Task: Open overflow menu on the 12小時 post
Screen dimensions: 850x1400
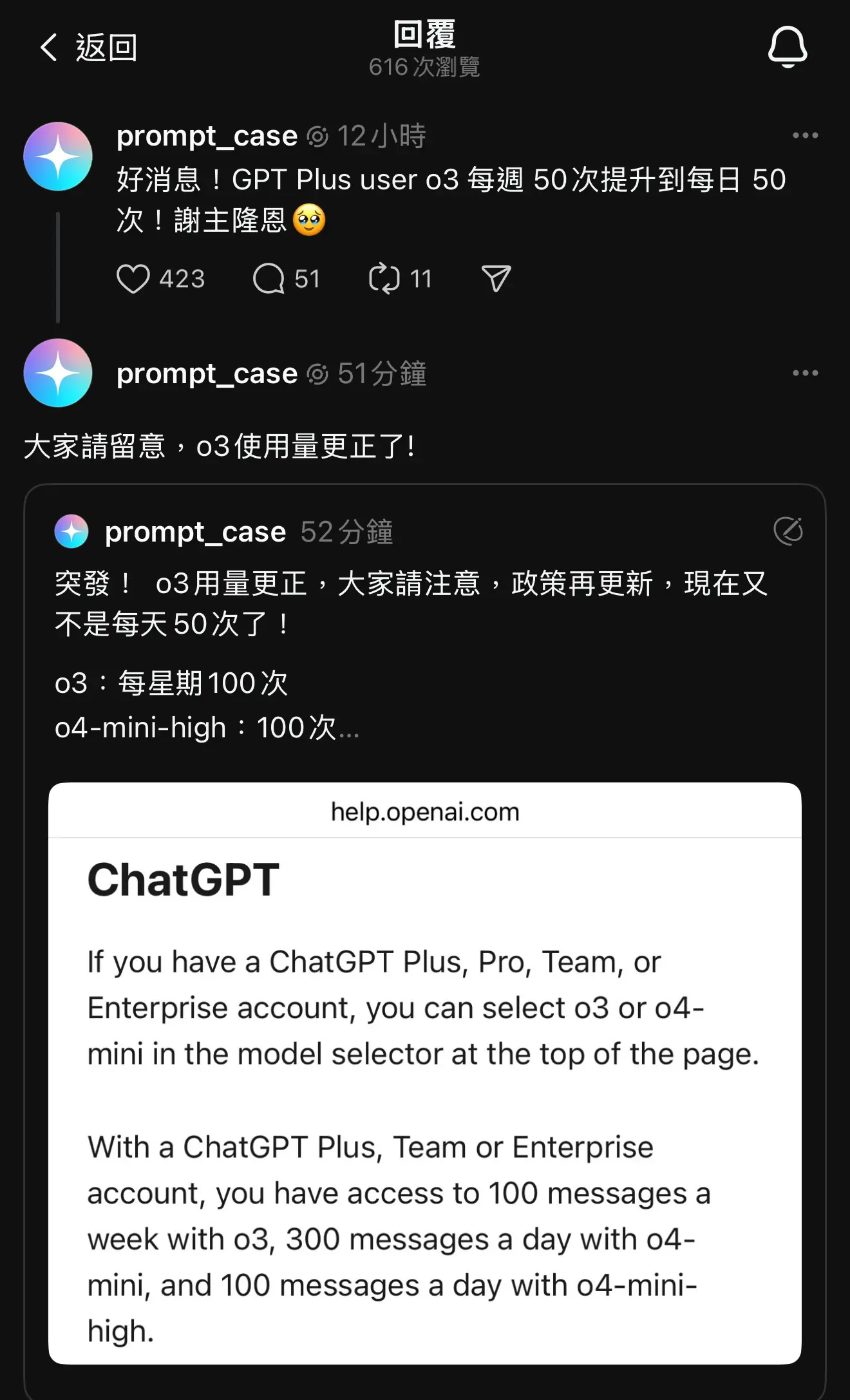Action: (805, 136)
